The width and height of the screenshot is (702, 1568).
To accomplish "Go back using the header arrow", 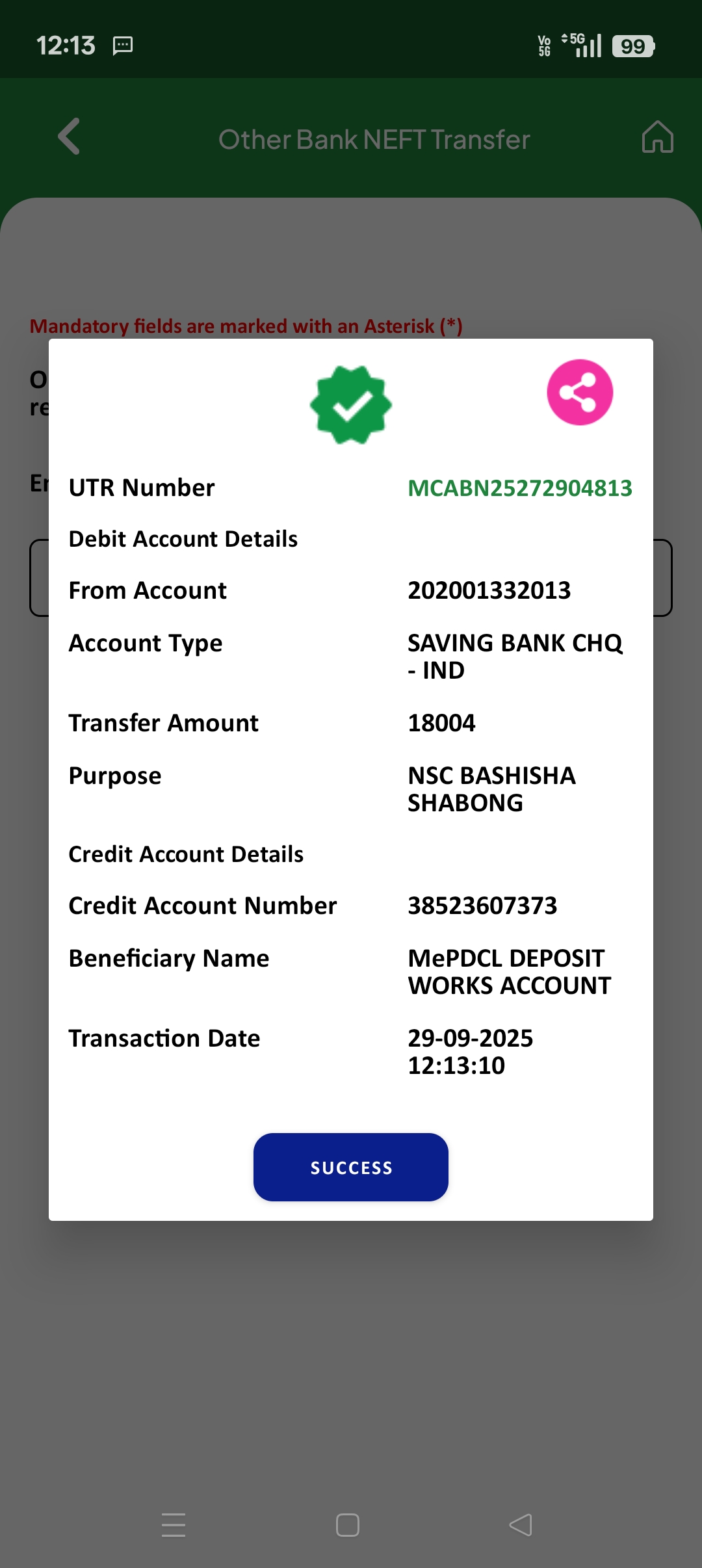I will pos(70,137).
